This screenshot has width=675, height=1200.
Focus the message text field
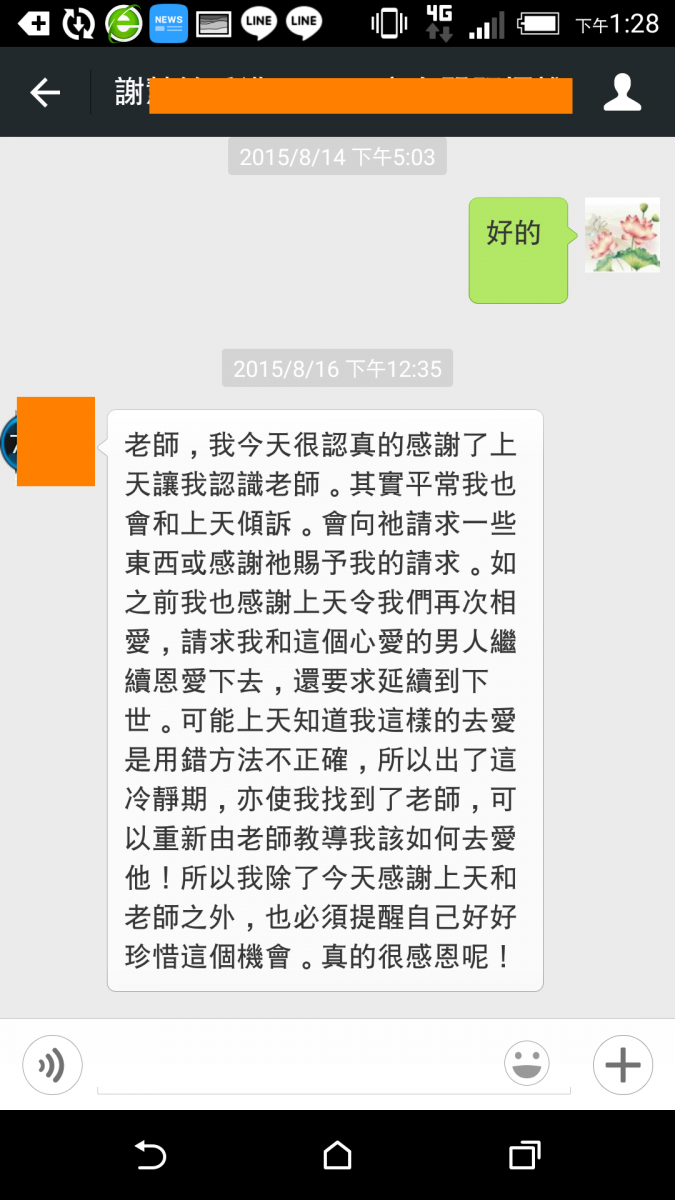coord(300,1066)
